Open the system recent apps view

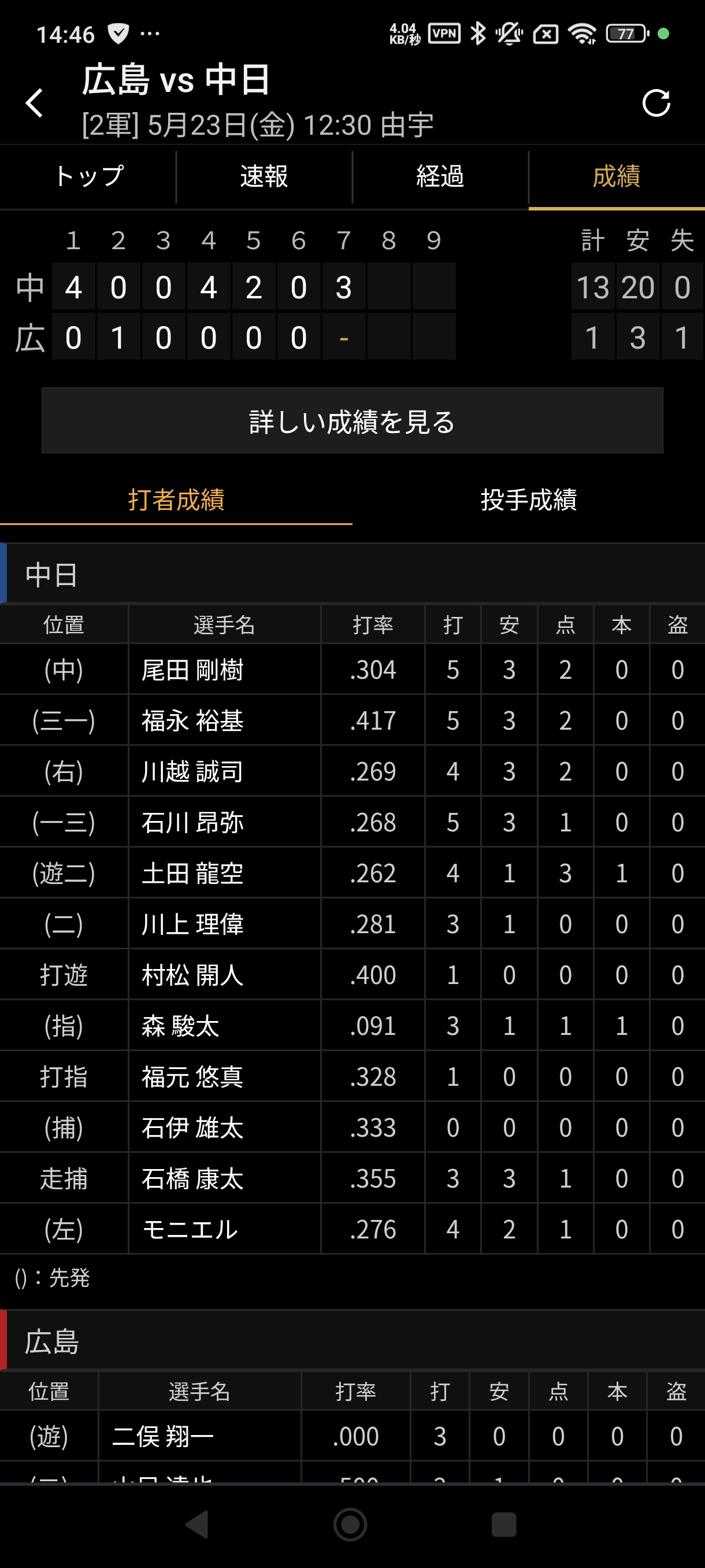click(504, 1525)
